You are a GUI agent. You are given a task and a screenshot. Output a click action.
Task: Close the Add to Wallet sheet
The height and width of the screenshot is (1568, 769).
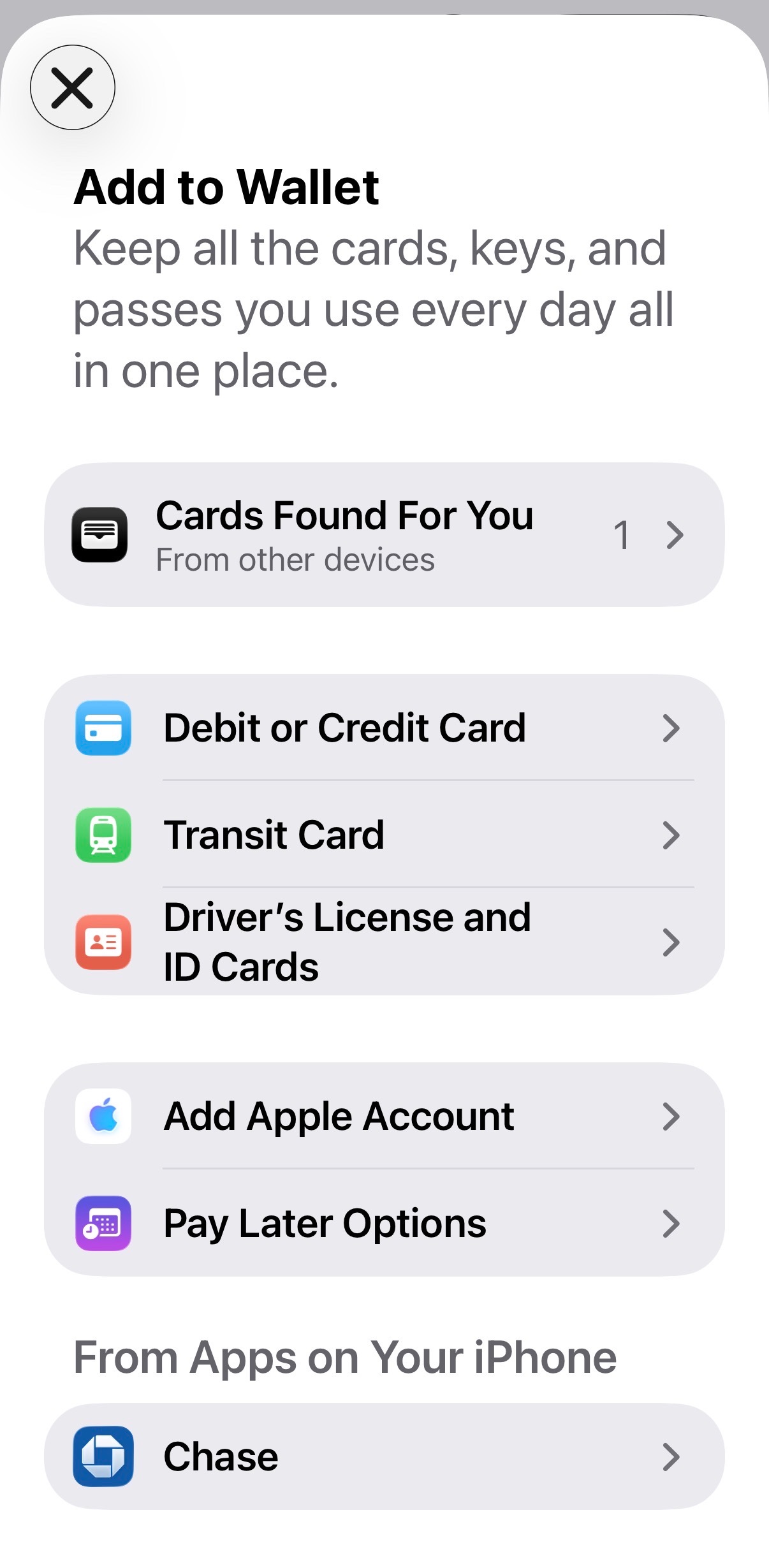coord(73,87)
